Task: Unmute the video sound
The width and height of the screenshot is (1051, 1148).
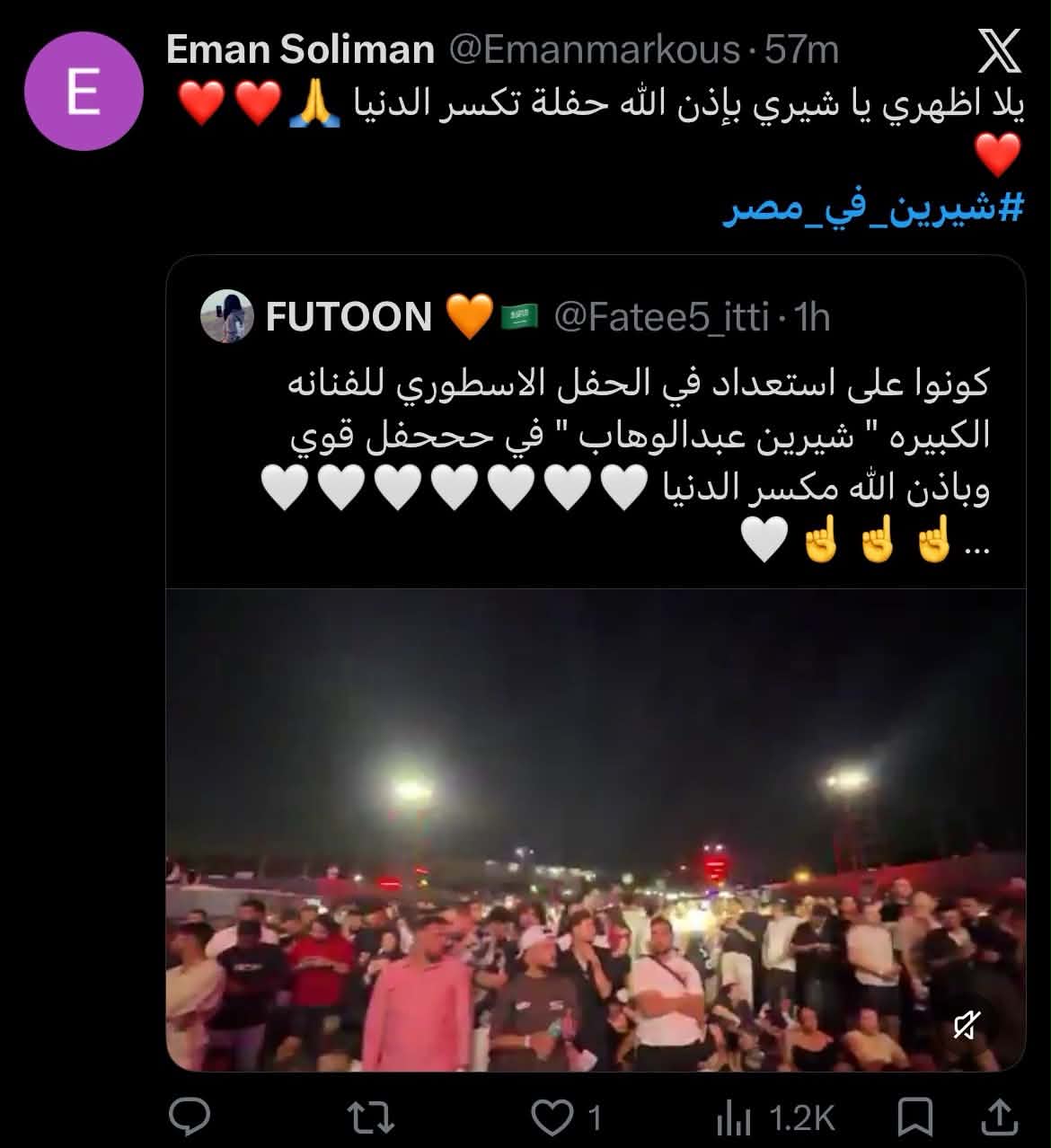Action: coord(967,1025)
